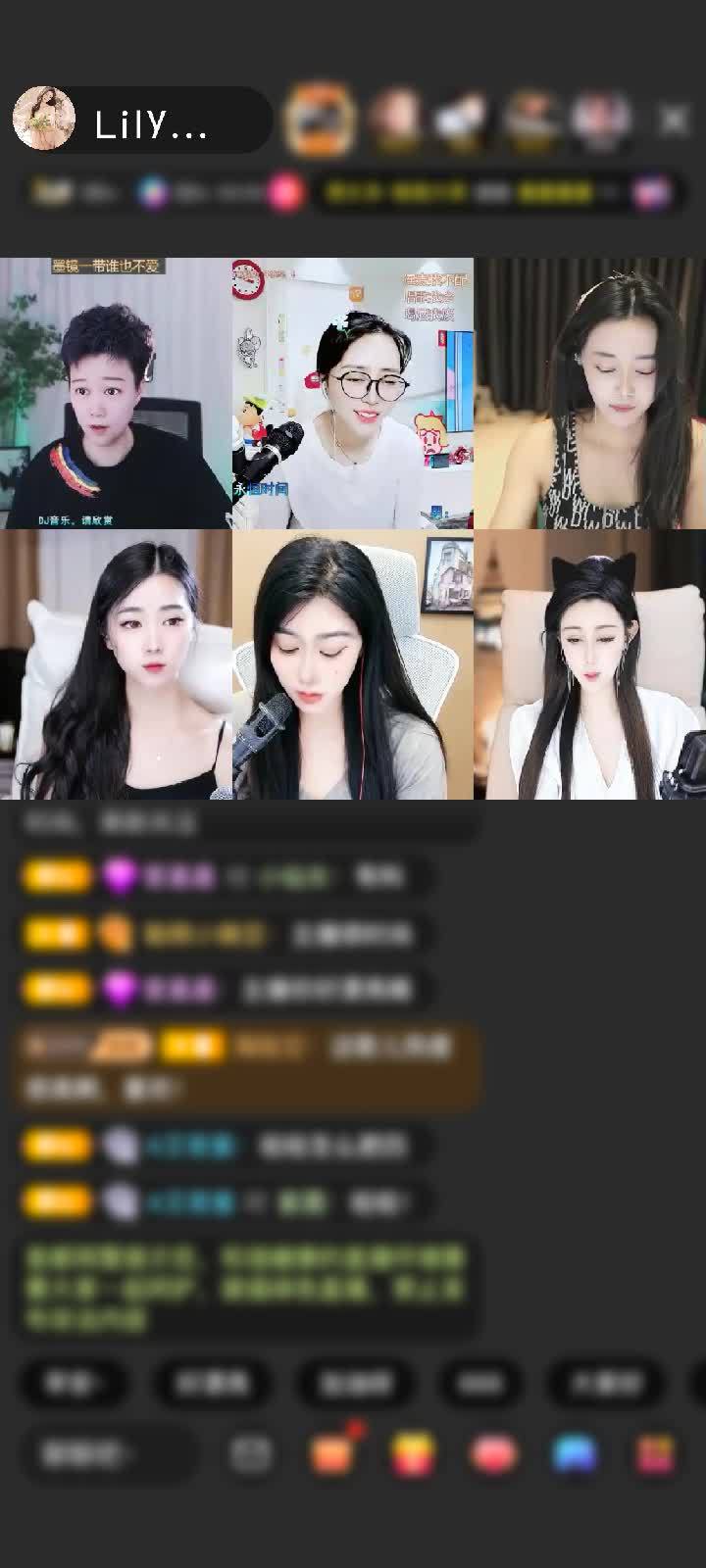Open the blue icon in bottom bar

(575, 1454)
